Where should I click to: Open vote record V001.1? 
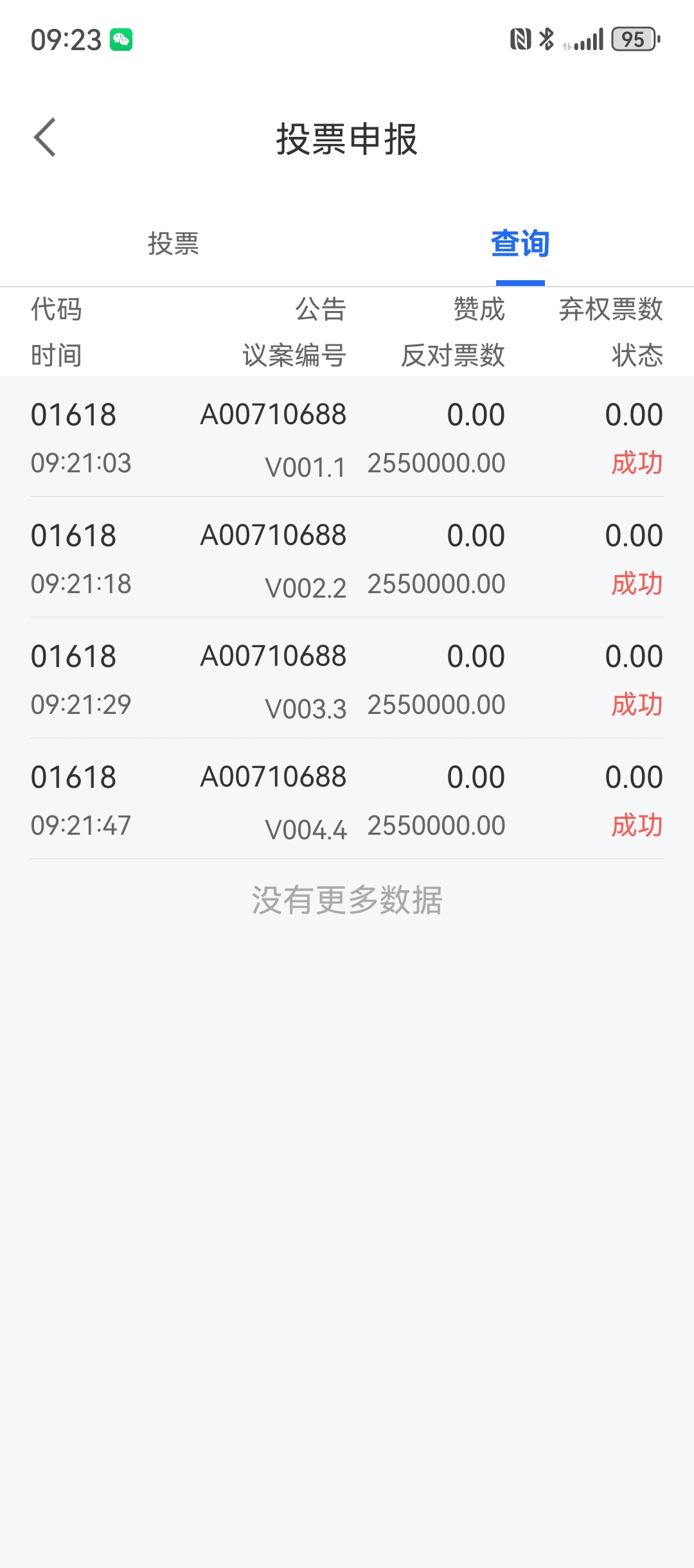point(347,438)
